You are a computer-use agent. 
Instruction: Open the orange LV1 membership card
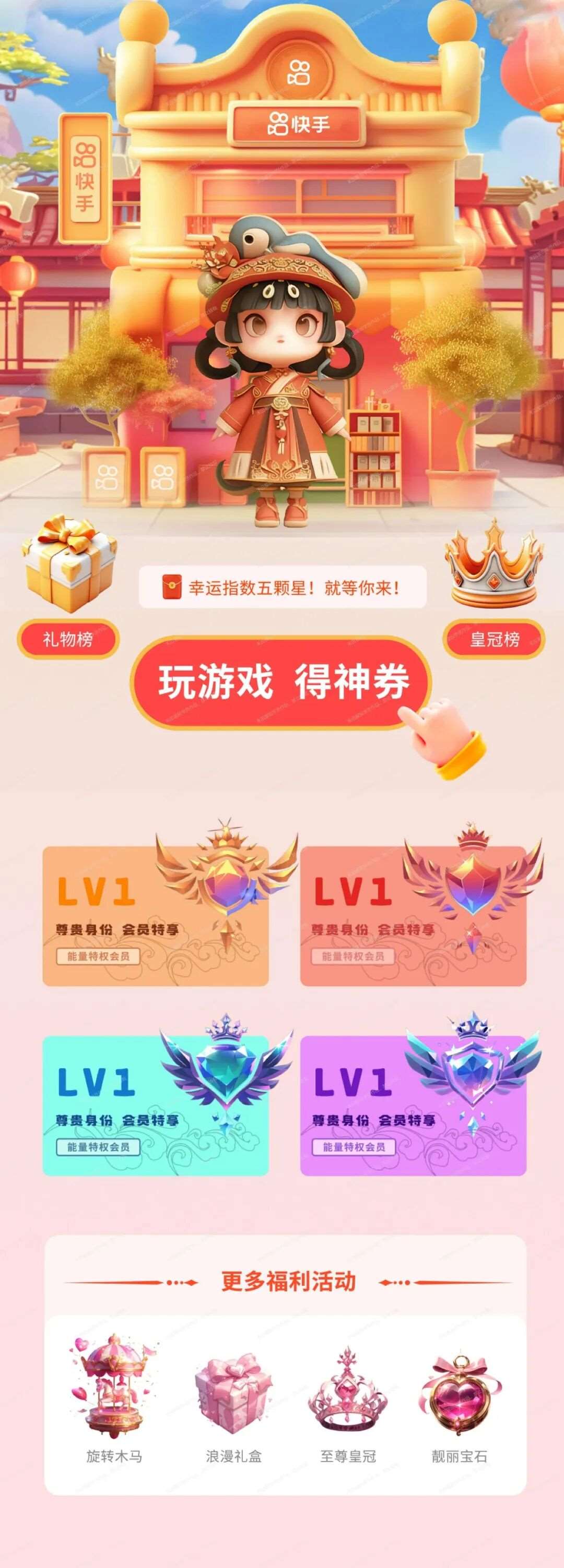coord(155,916)
